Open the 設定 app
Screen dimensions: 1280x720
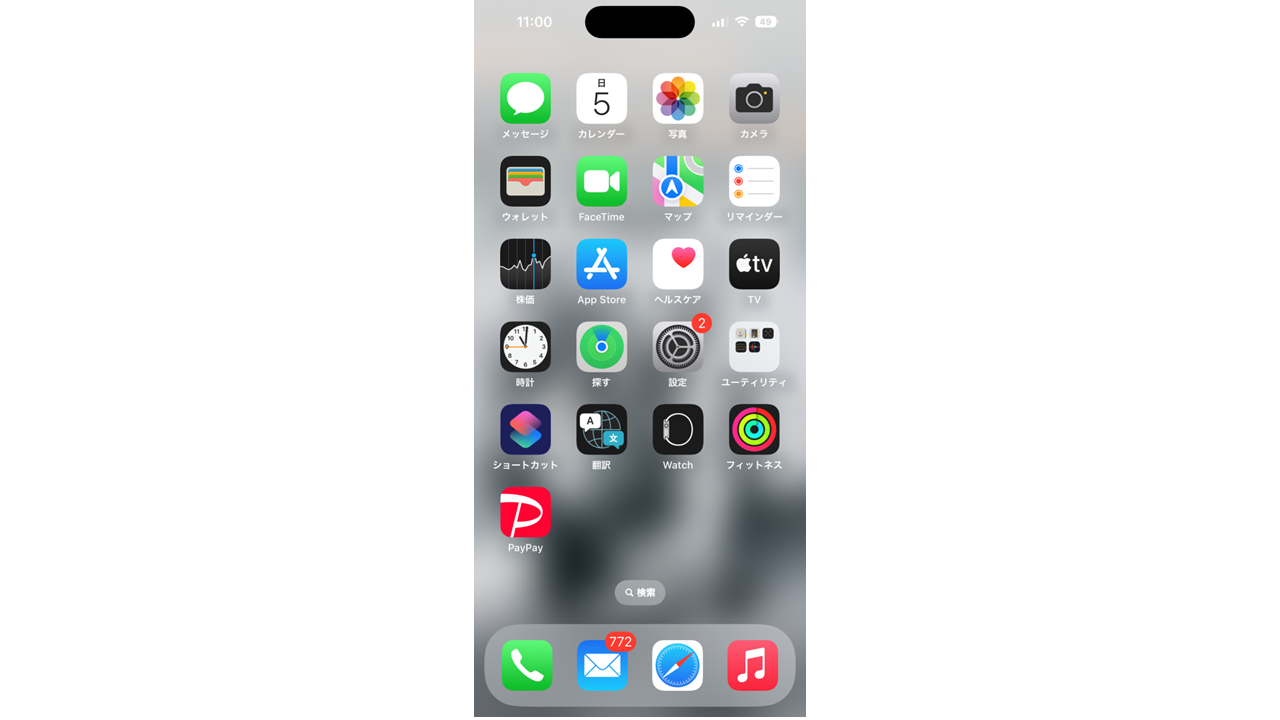pos(677,347)
